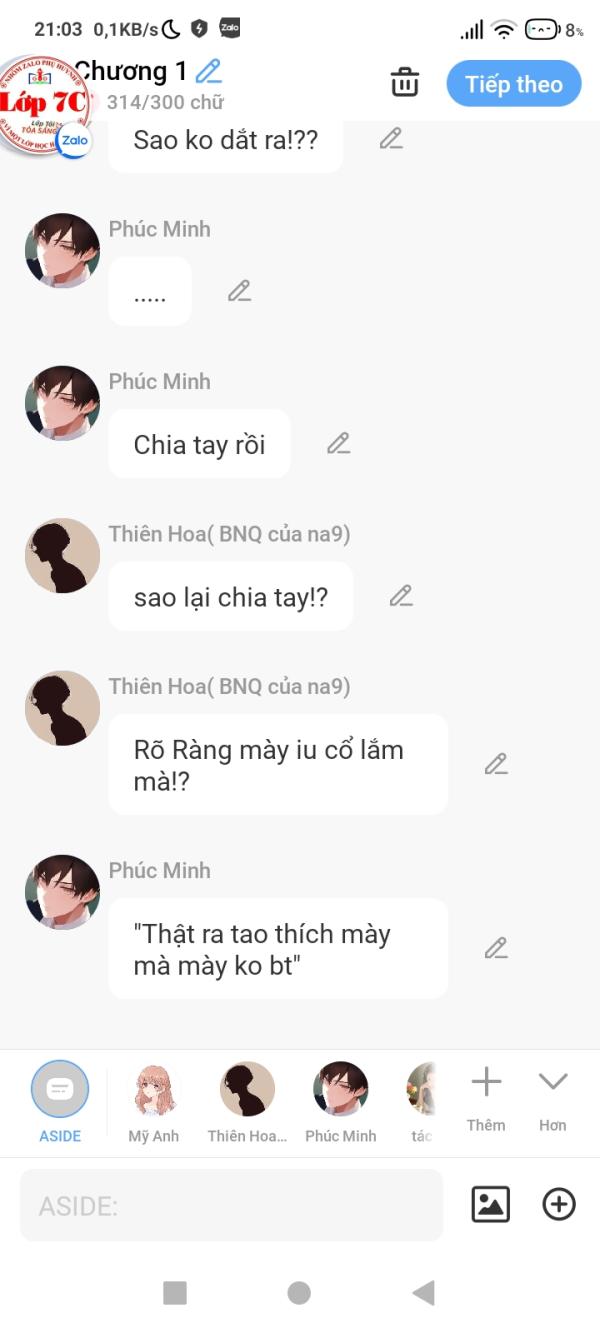This screenshot has width=600, height=1333.
Task: Delete this chapter with the trash icon
Action: tap(404, 83)
